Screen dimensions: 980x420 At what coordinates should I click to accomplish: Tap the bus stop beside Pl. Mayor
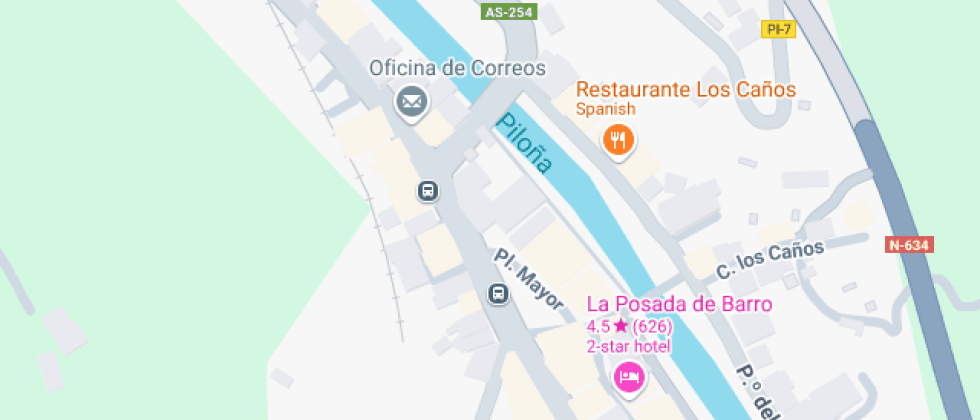click(498, 293)
